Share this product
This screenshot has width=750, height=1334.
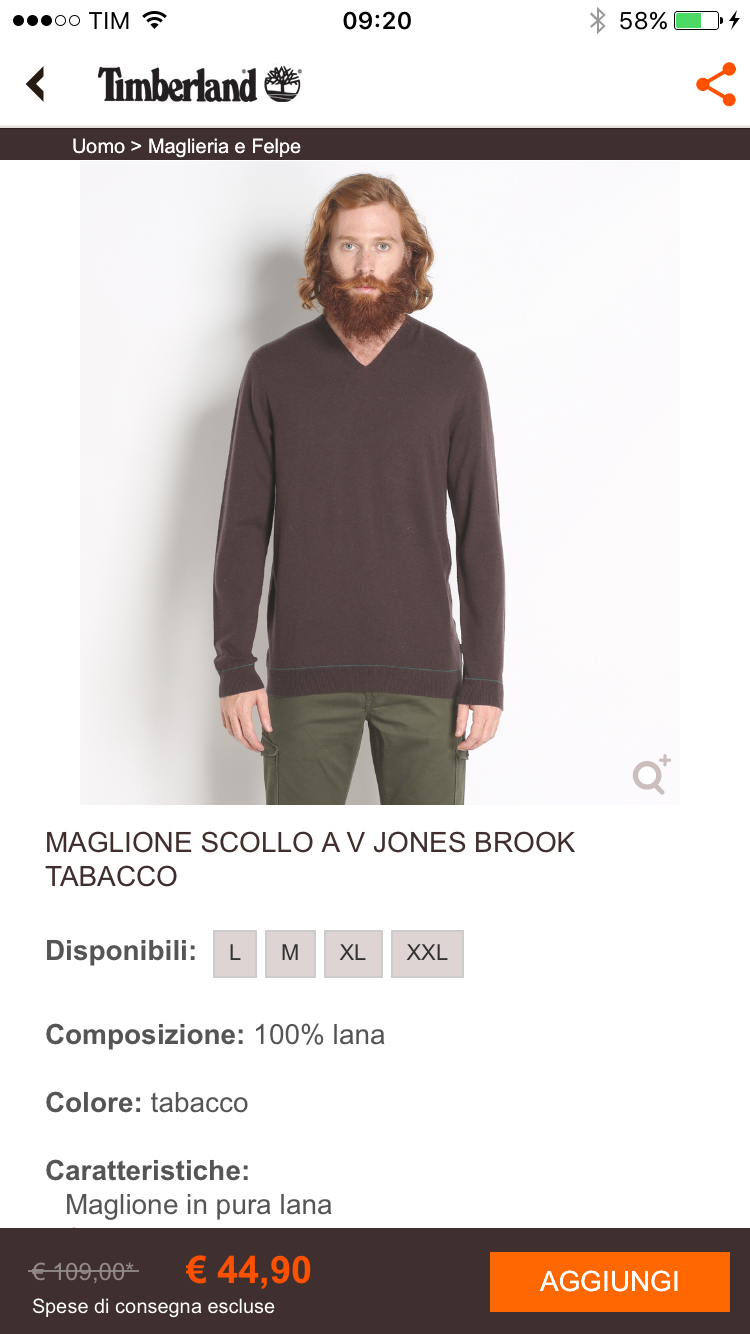coord(715,85)
